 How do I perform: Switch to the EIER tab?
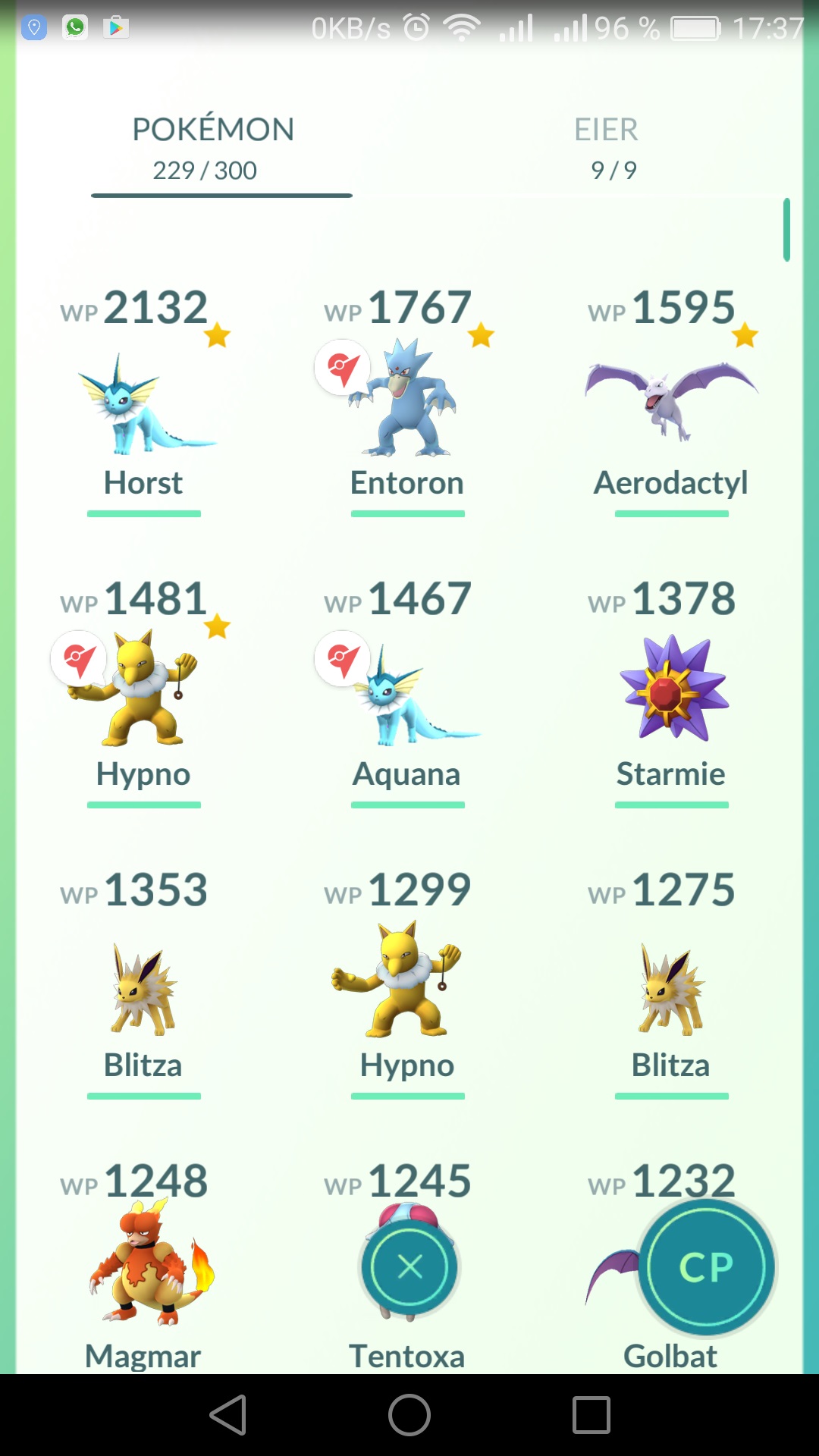click(606, 148)
